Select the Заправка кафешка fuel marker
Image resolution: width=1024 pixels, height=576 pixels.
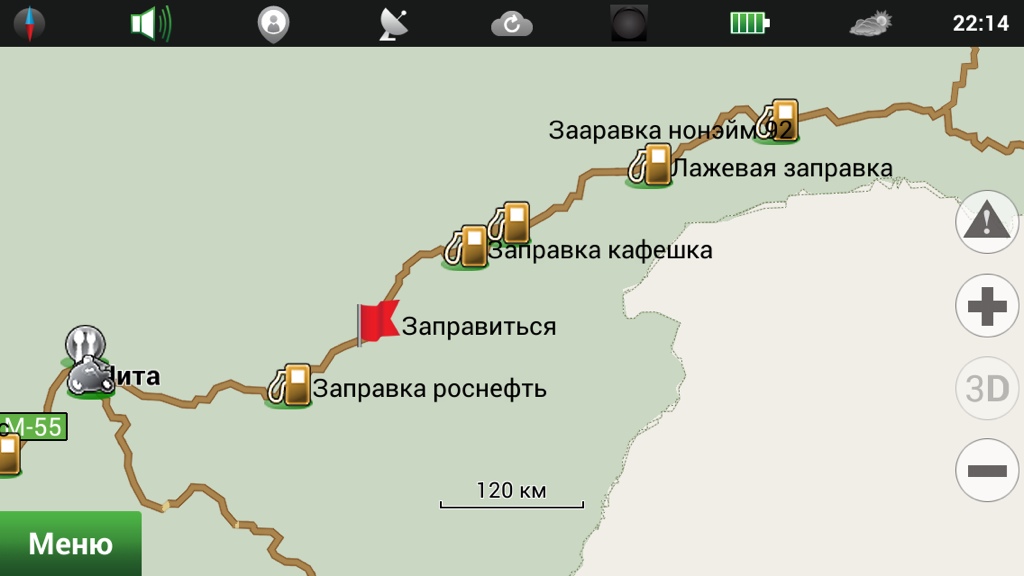[468, 246]
